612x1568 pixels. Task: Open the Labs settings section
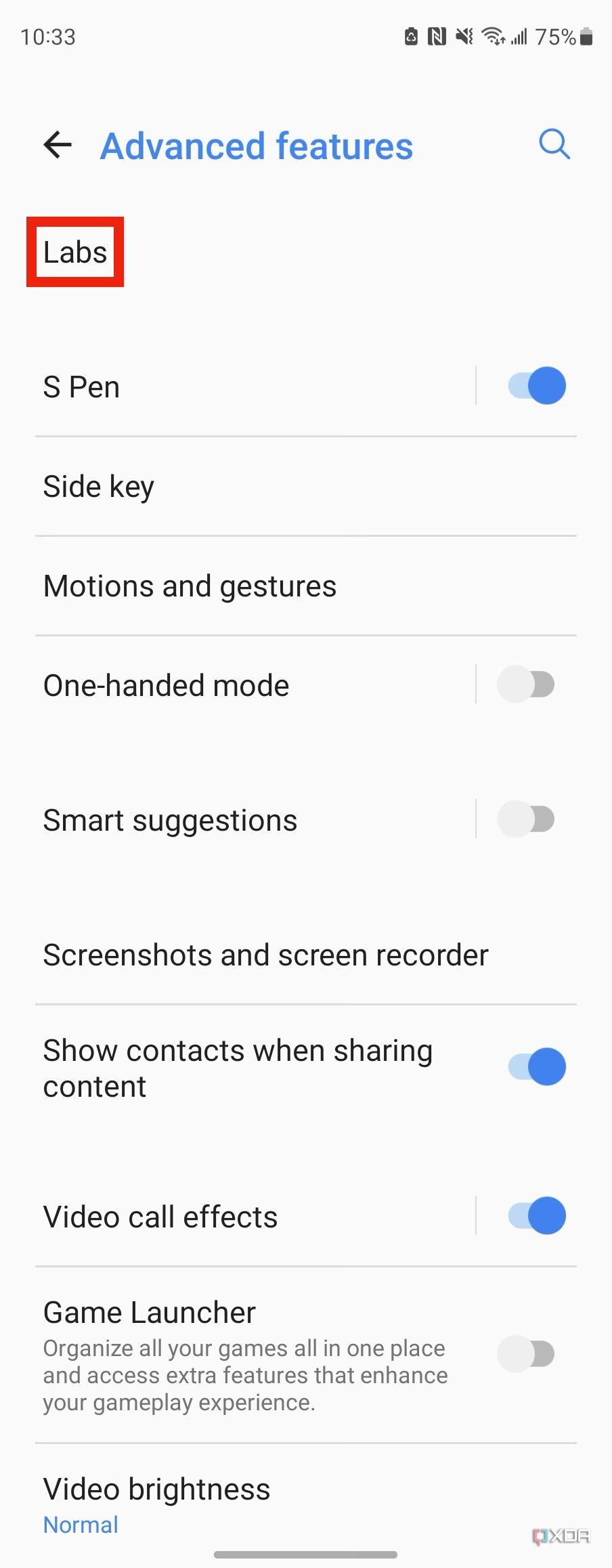(x=75, y=252)
